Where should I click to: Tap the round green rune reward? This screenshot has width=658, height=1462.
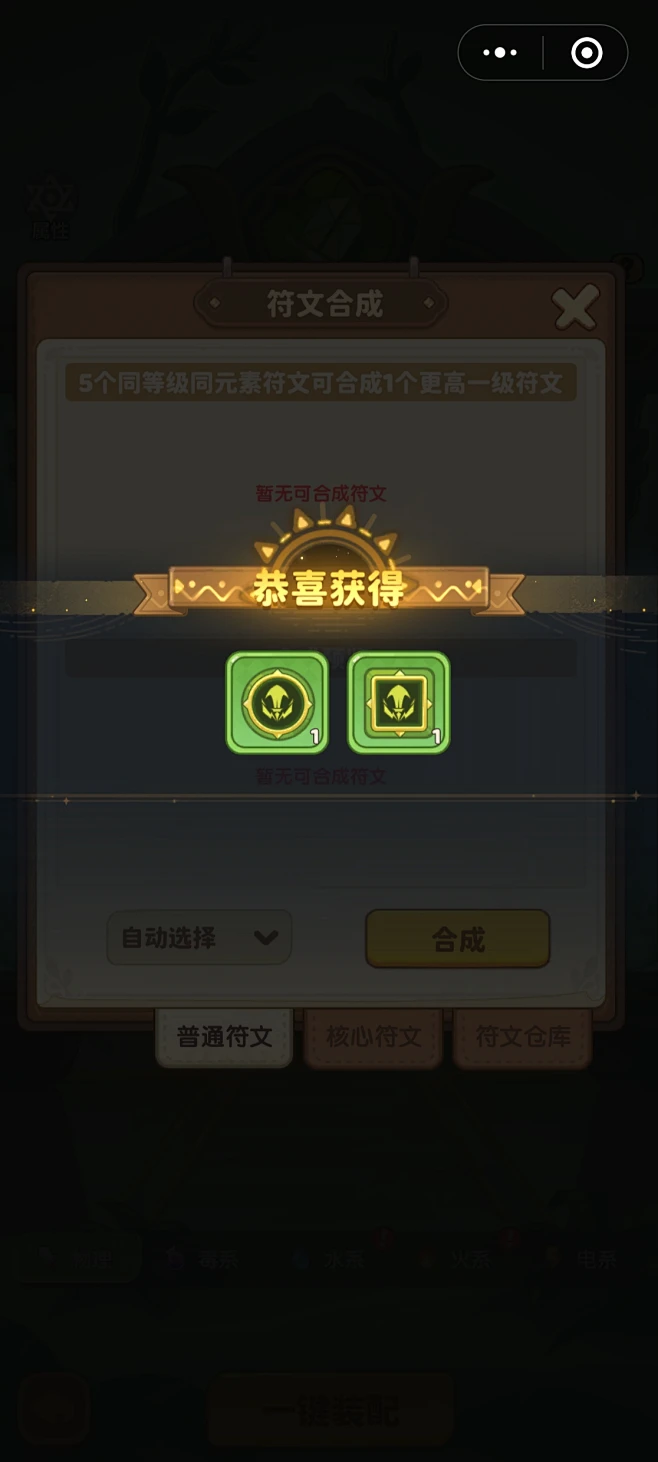point(277,702)
